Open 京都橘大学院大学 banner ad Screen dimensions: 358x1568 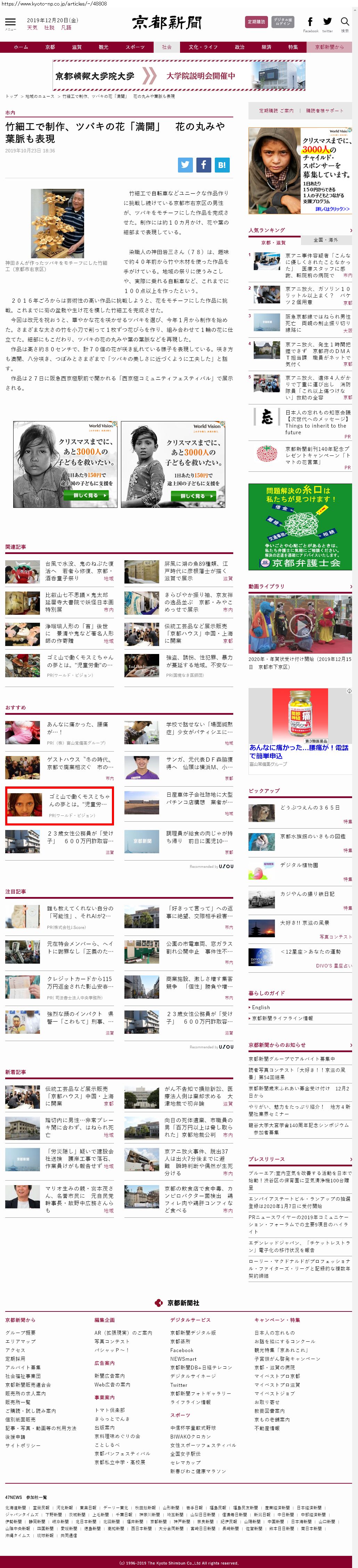pyautogui.click(x=179, y=76)
